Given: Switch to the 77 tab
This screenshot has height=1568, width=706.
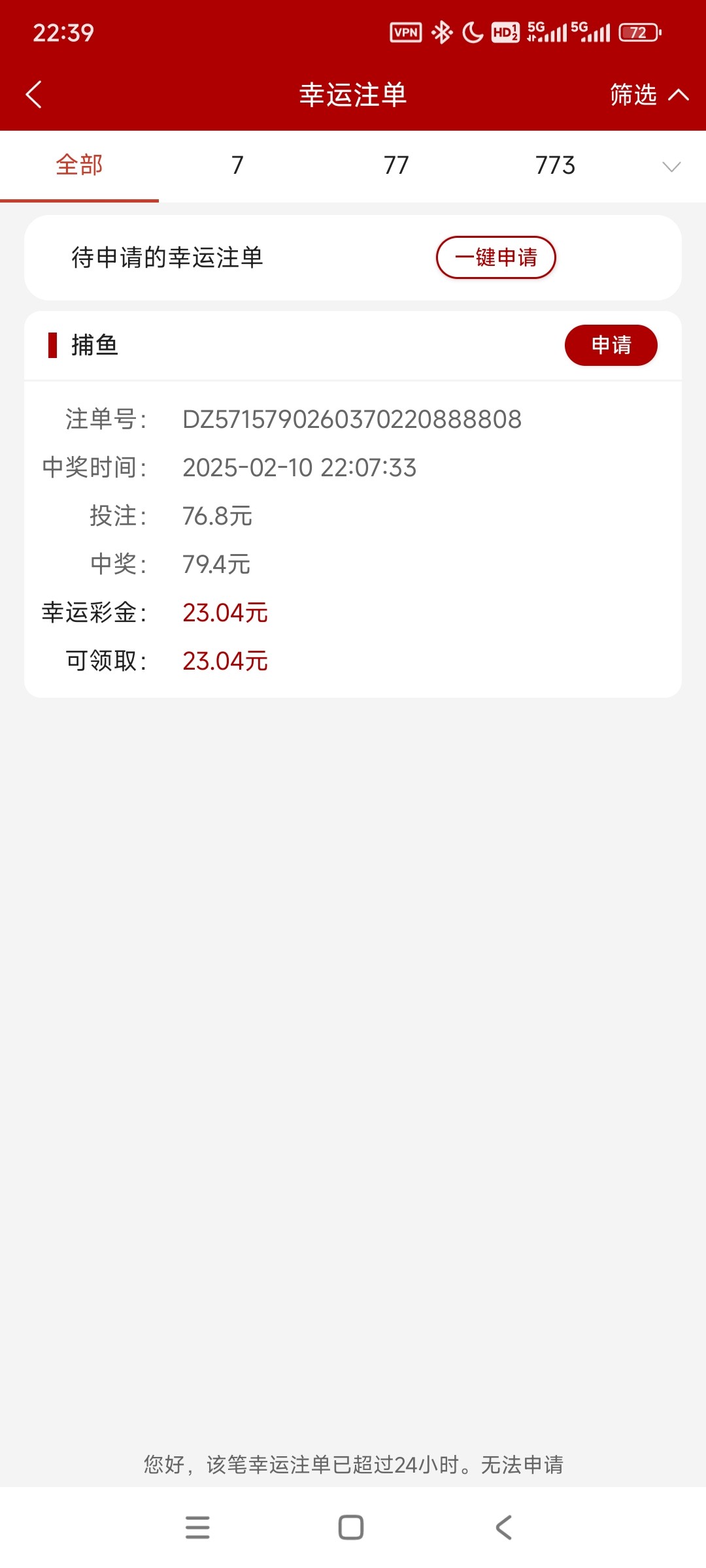Looking at the screenshot, I should [x=396, y=165].
